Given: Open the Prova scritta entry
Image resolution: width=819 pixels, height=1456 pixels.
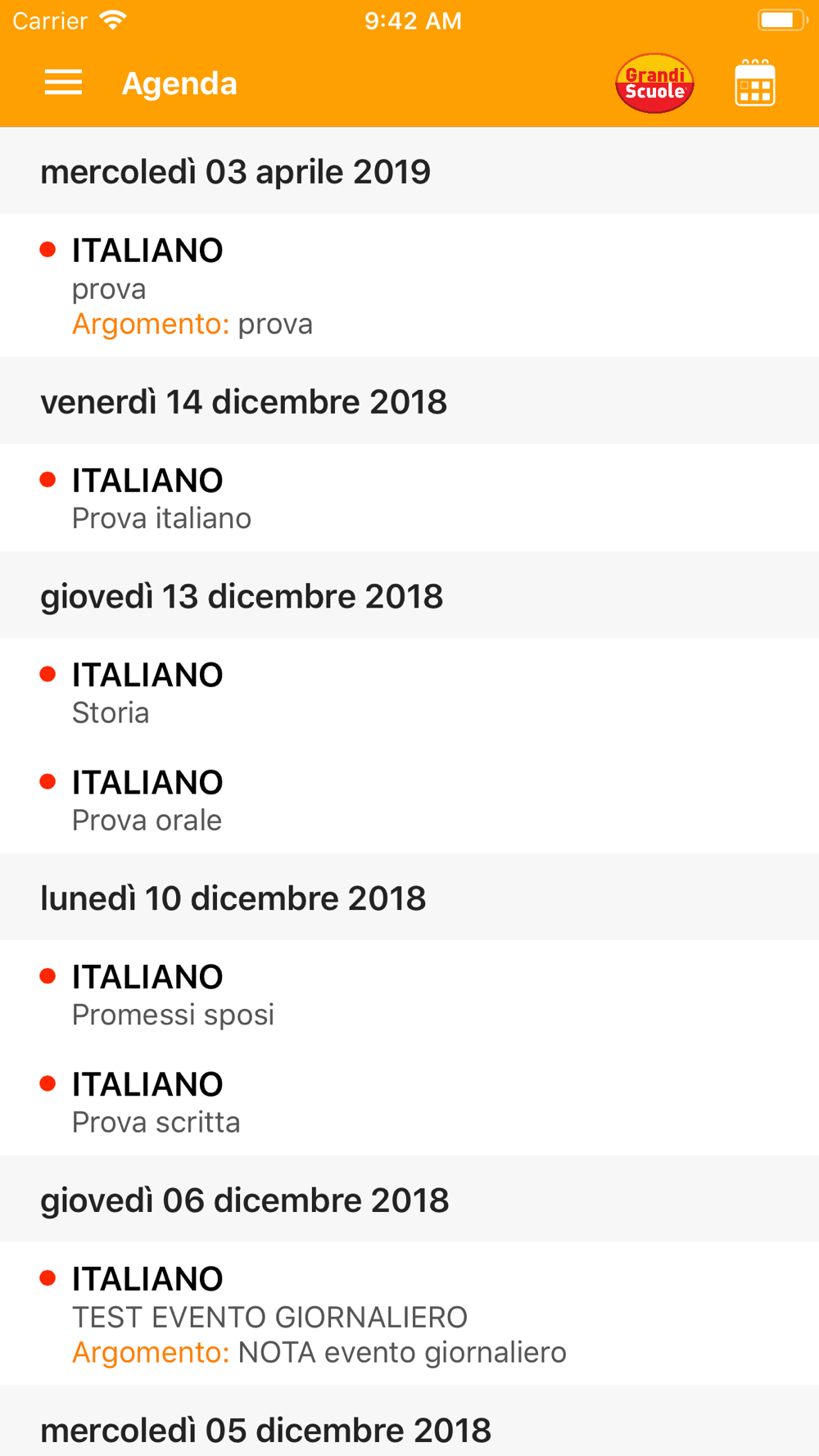Looking at the screenshot, I should point(409,1101).
